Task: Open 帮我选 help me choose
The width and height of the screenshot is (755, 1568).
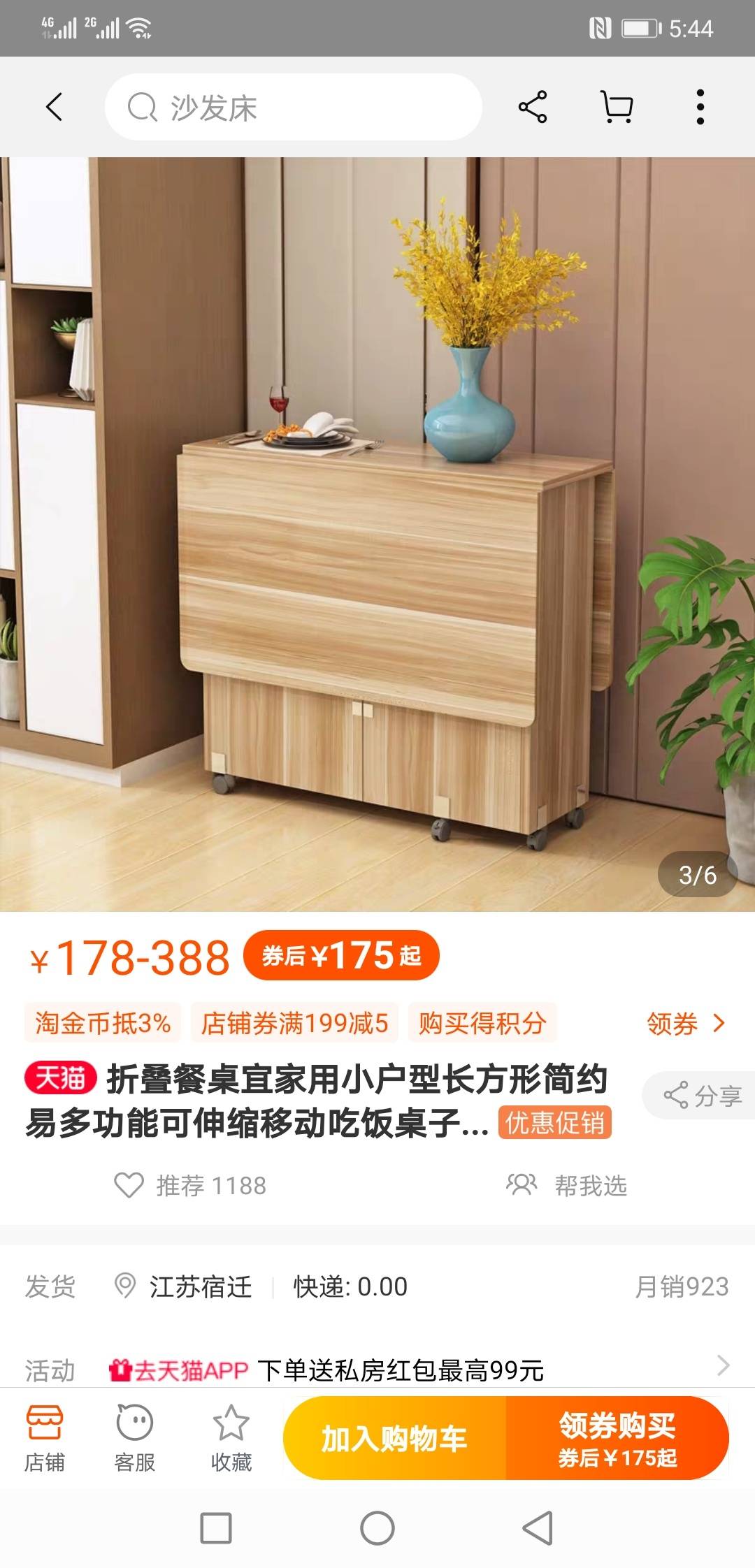Action: [568, 1185]
